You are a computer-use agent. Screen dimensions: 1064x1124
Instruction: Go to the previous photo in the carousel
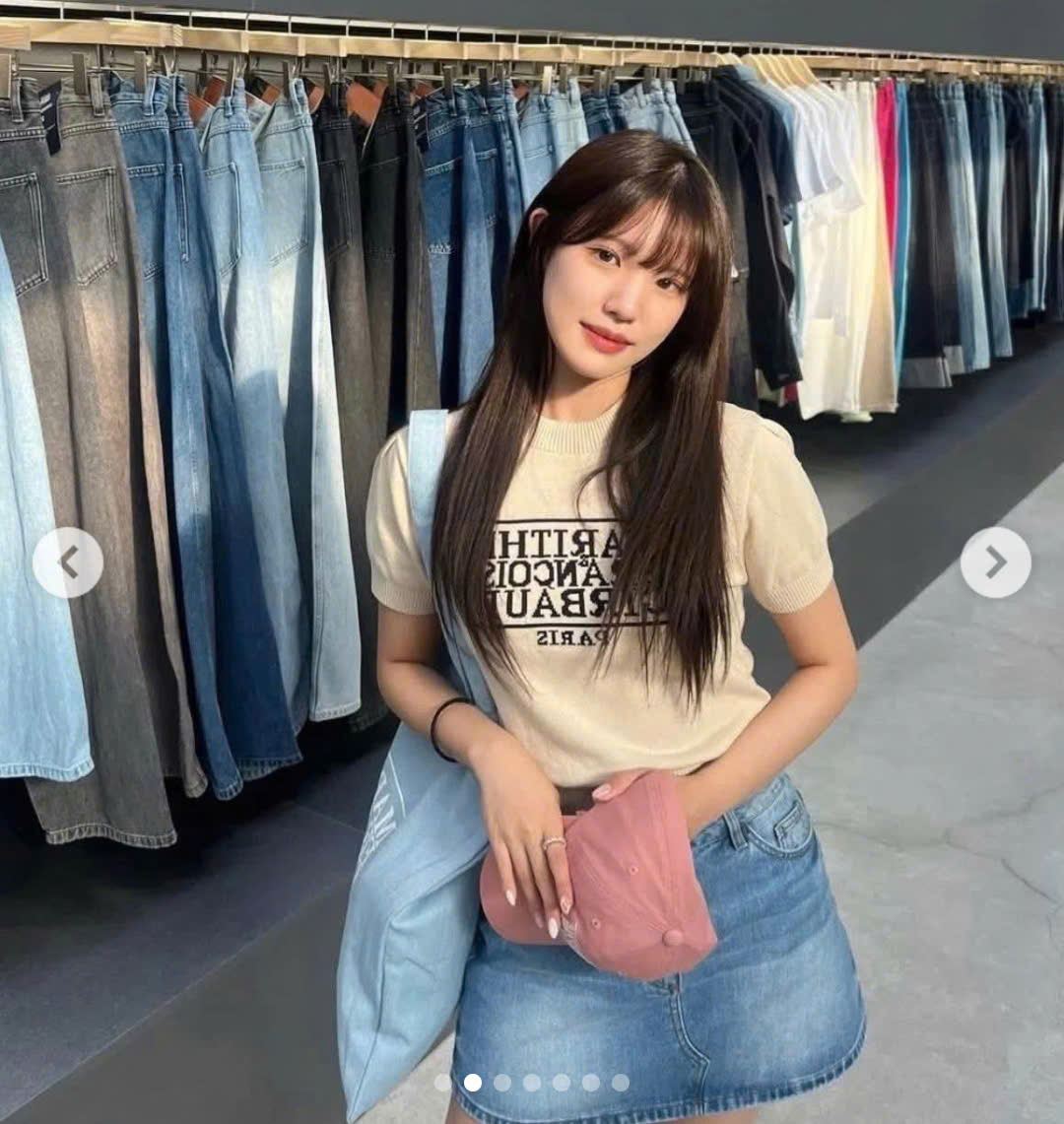68,562
